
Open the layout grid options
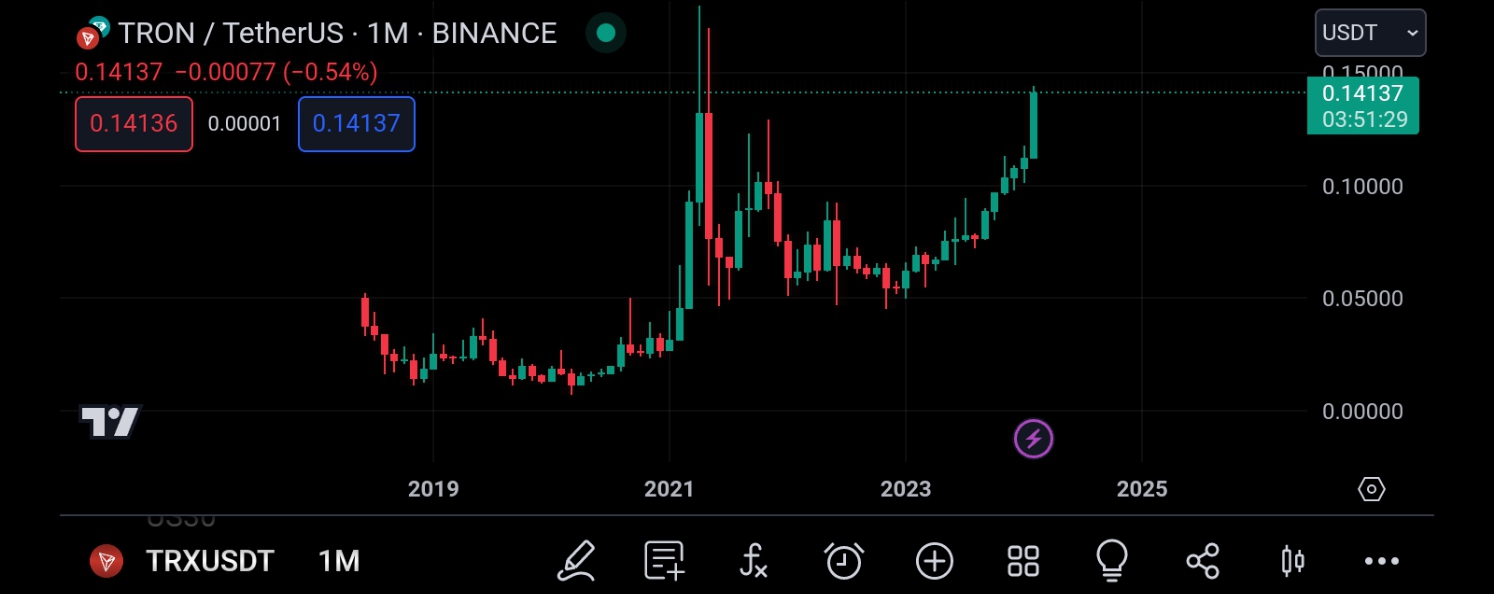pyautogui.click(x=1023, y=561)
